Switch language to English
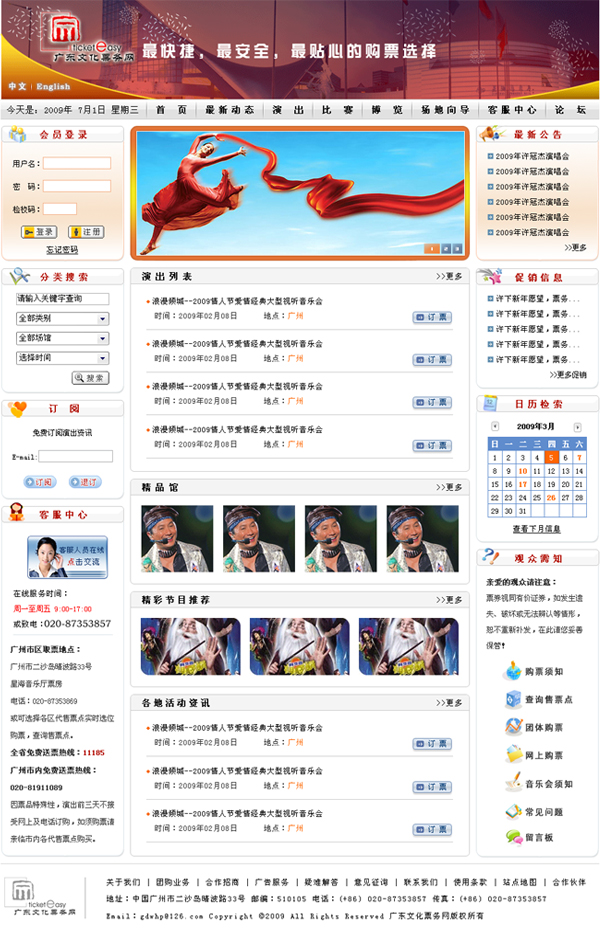Screen dimensions: 600x931 pyautogui.click(x=54, y=87)
